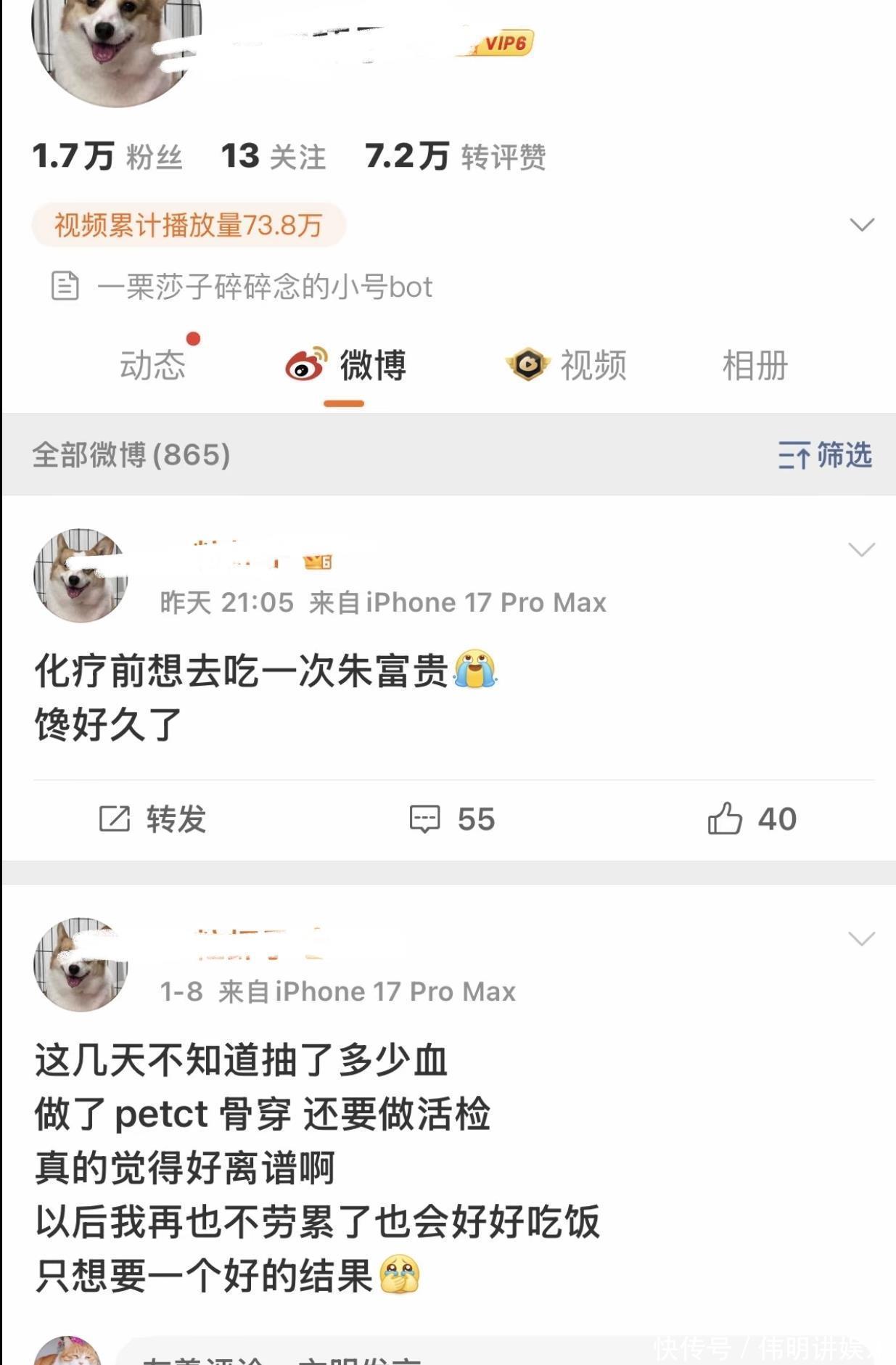Tap the VIP6 membership badge

point(506,43)
